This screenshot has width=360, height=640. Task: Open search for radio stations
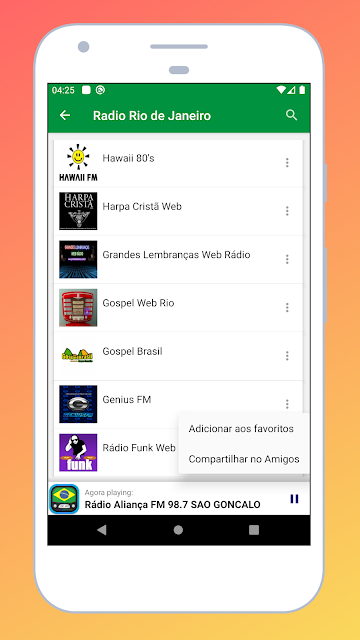tap(291, 115)
